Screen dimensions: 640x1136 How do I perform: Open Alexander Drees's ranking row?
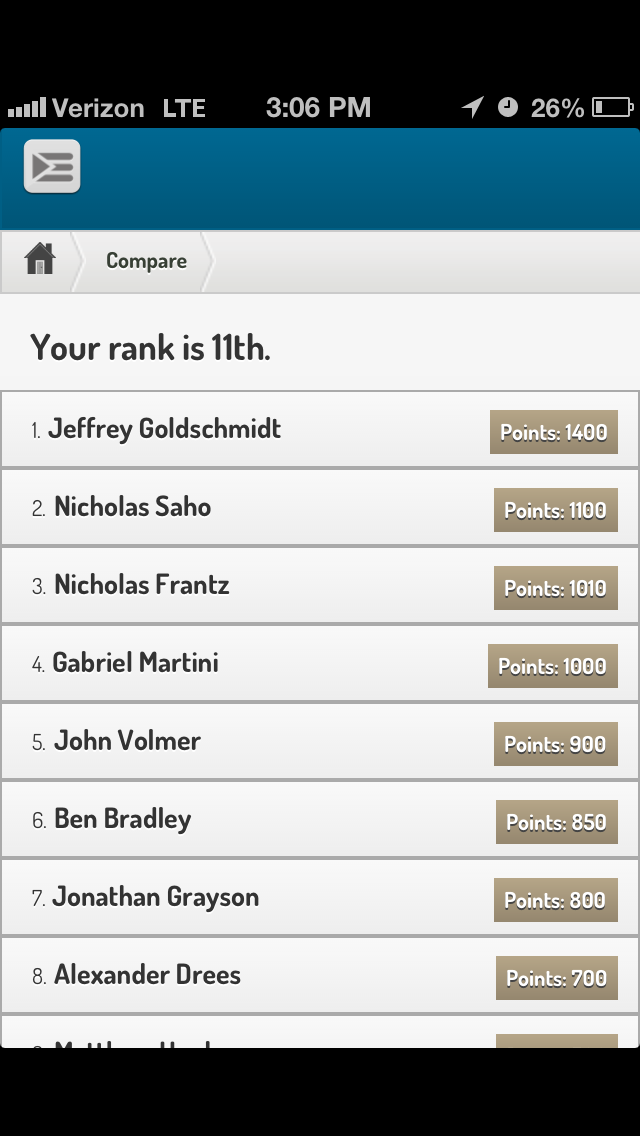click(320, 977)
